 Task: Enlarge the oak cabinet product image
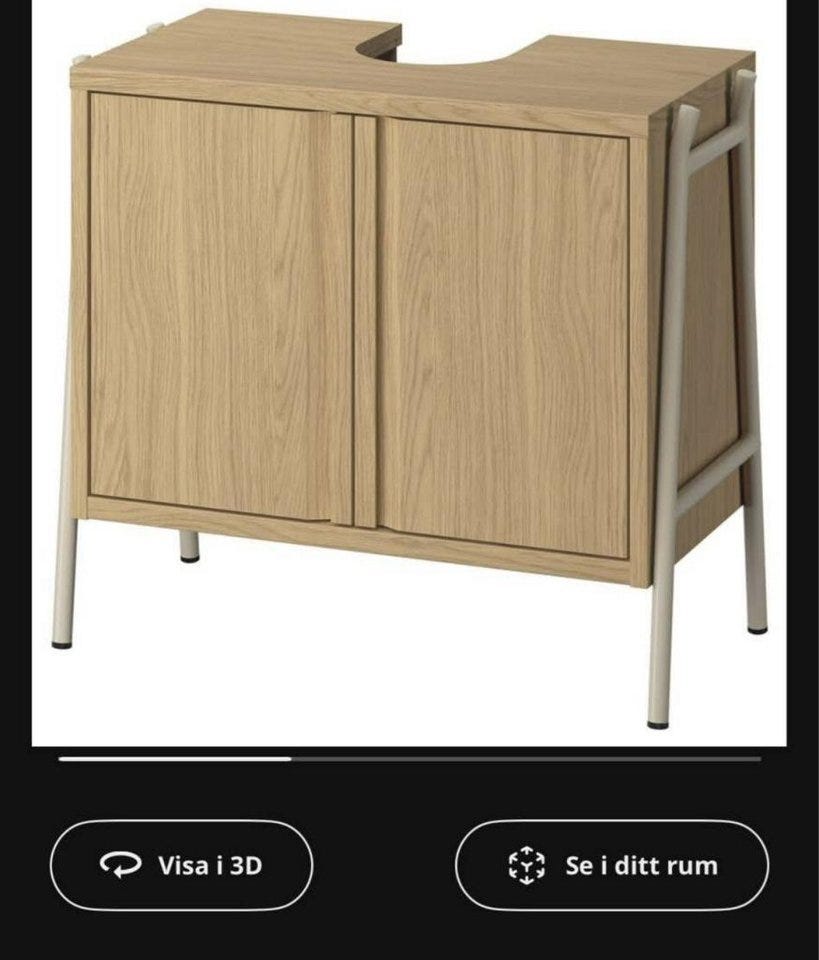tap(409, 370)
